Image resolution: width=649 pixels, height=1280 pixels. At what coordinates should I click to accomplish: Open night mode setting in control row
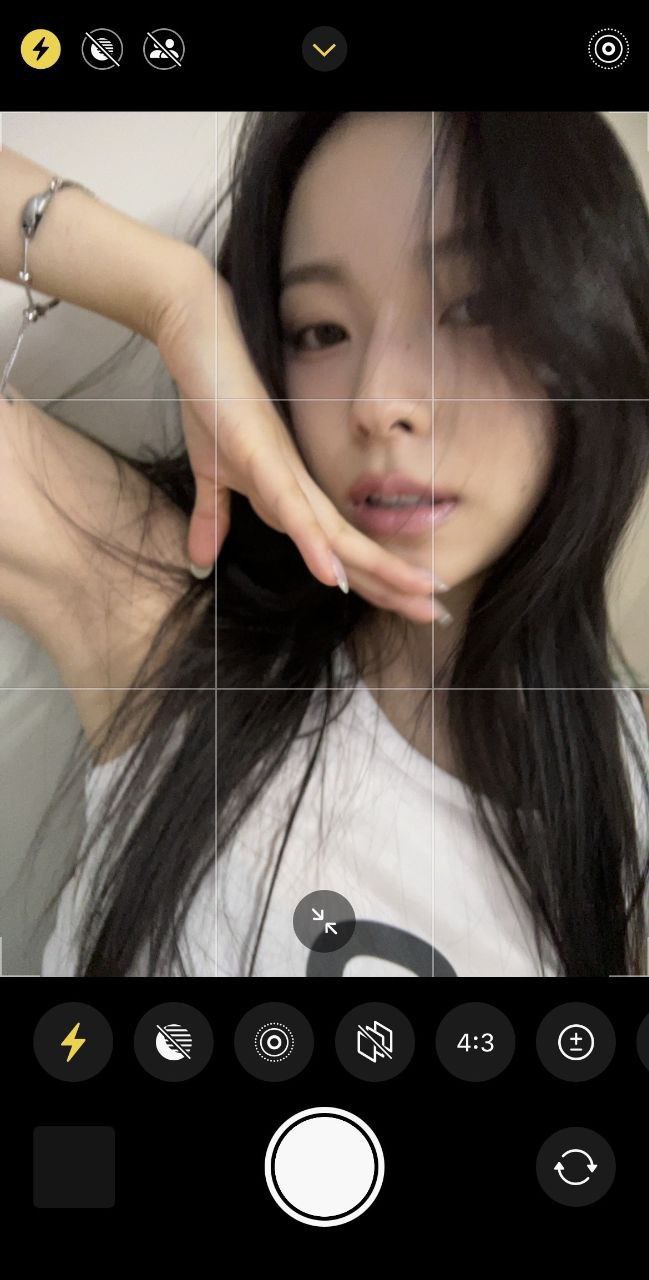174,1042
